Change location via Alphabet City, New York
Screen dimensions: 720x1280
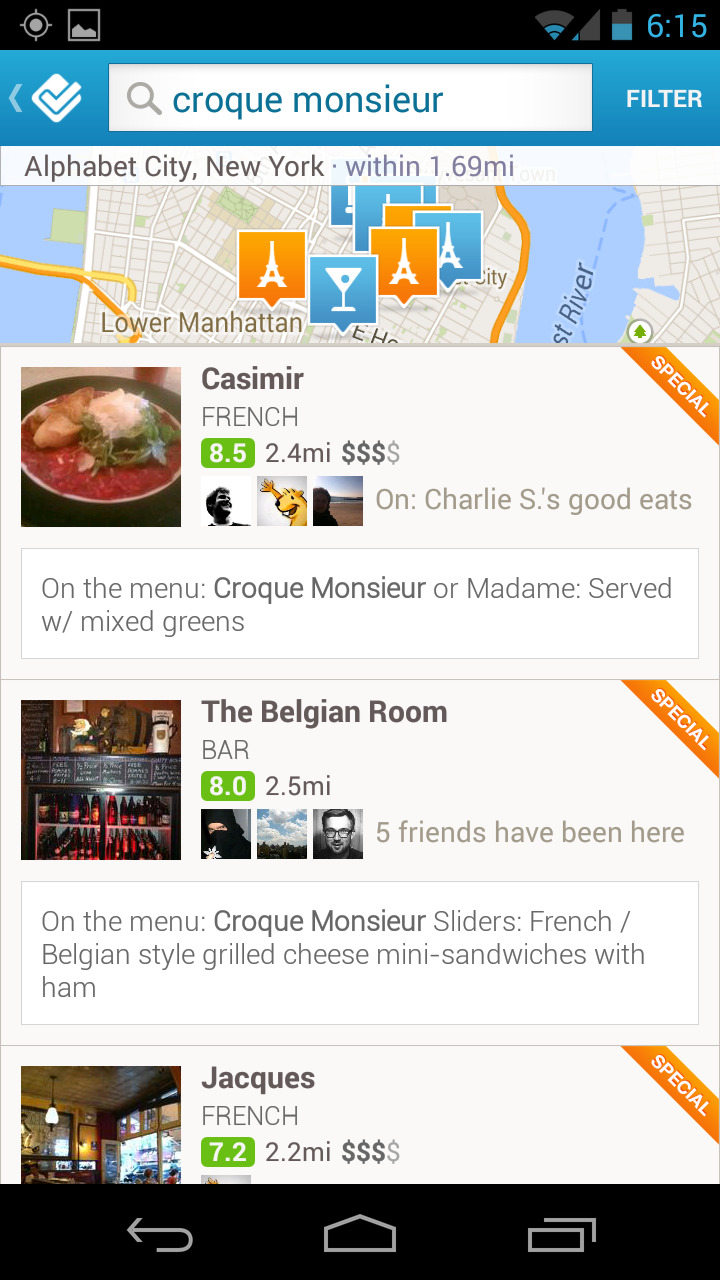172,166
